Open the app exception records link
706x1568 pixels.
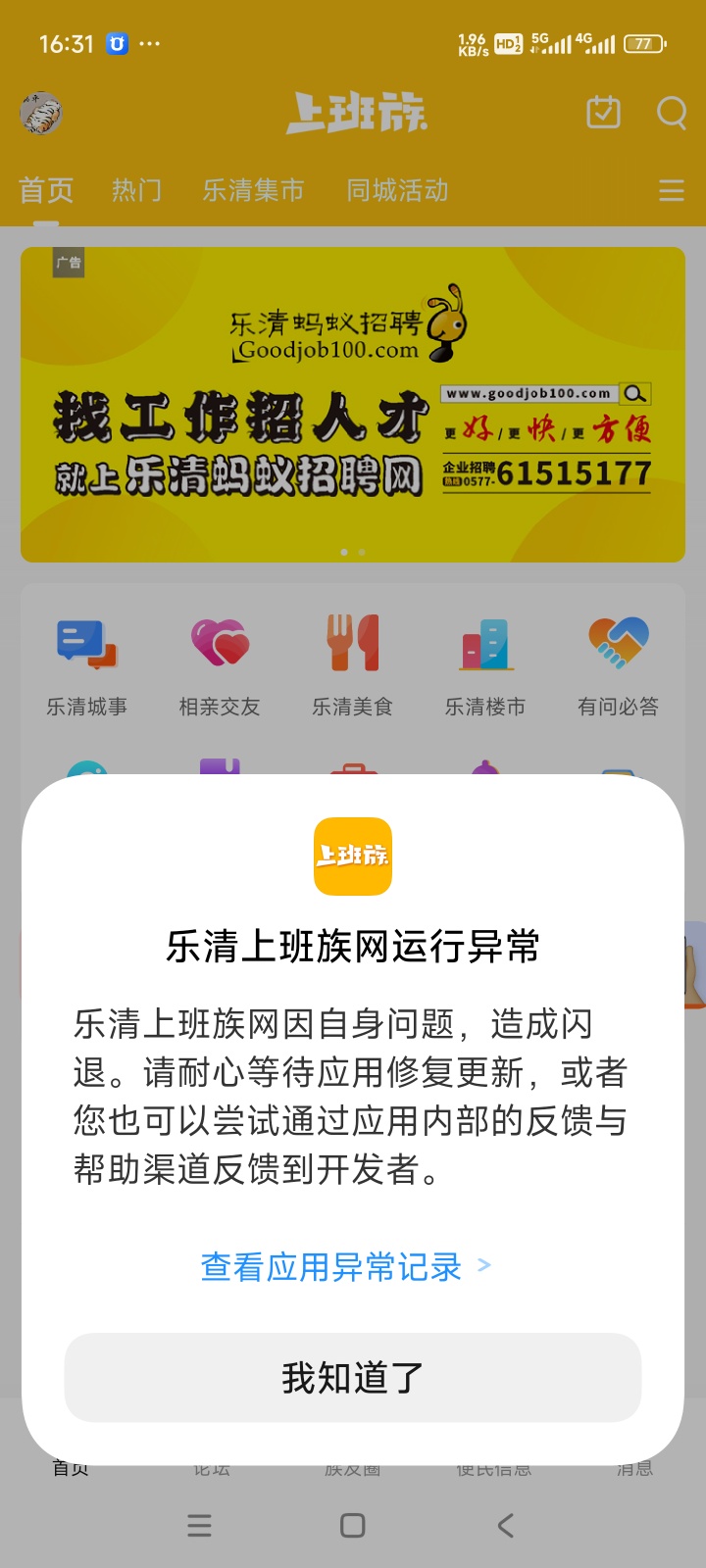[x=344, y=1266]
